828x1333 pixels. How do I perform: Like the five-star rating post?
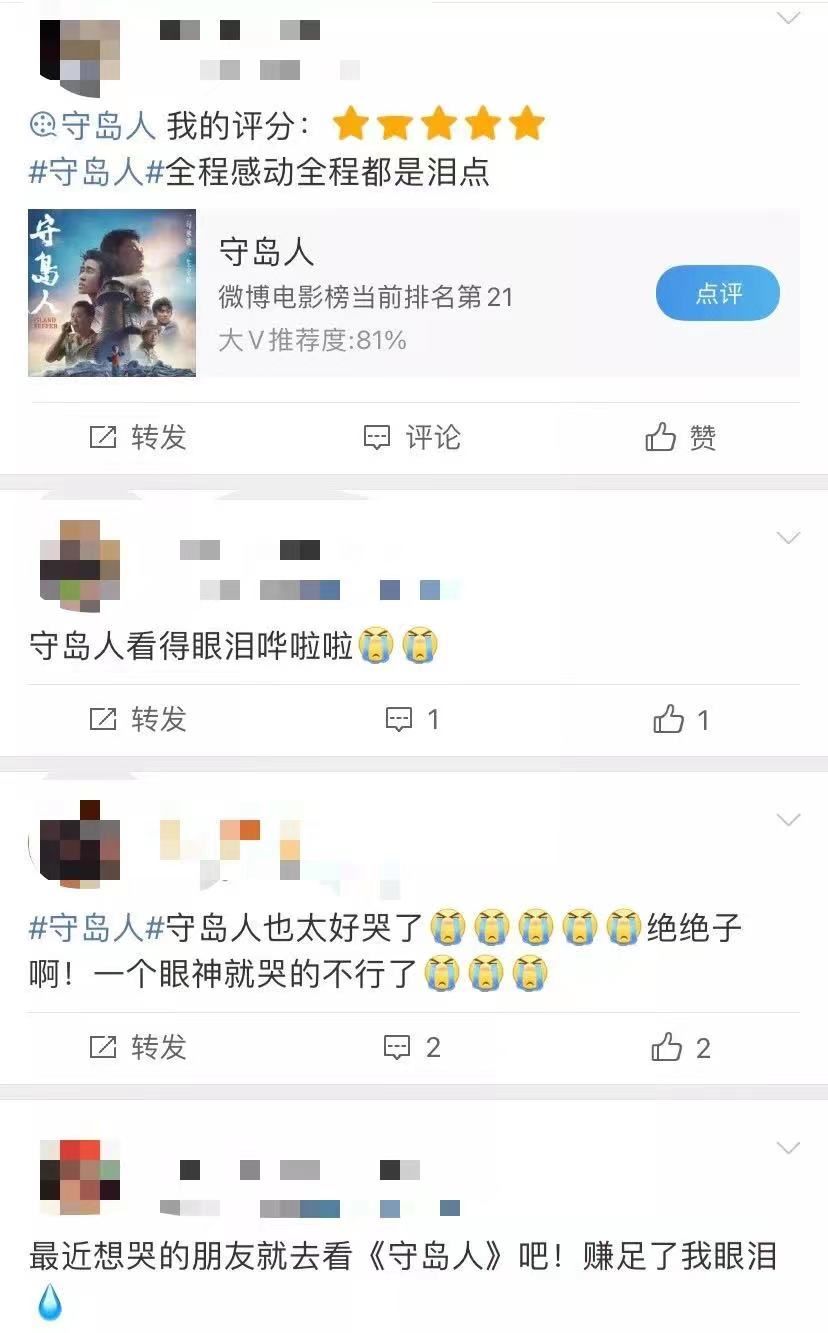[681, 437]
